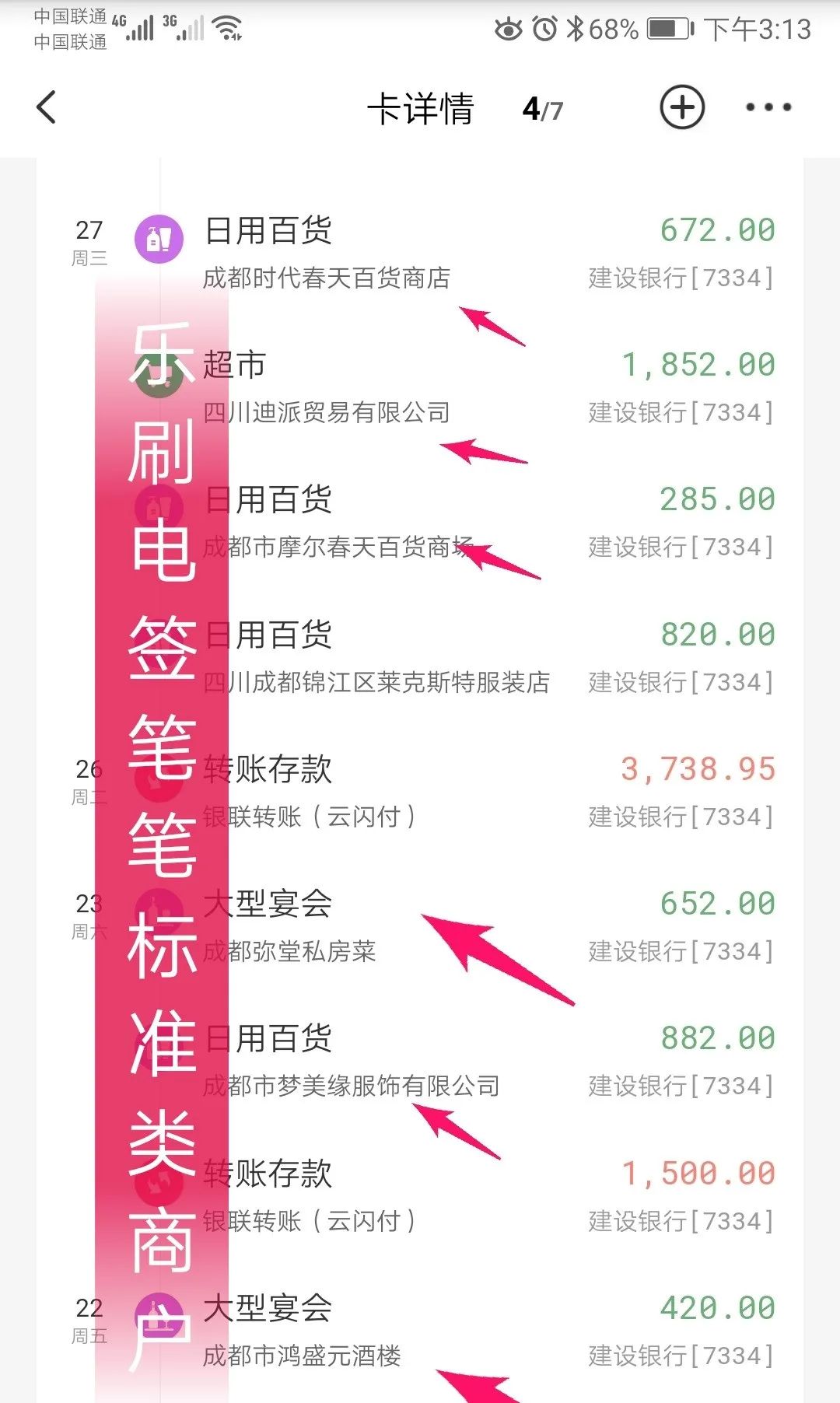The image size is (840, 1403).
Task: Tap 建设银行[7334] label on the 672.00 row
Action: (679, 280)
